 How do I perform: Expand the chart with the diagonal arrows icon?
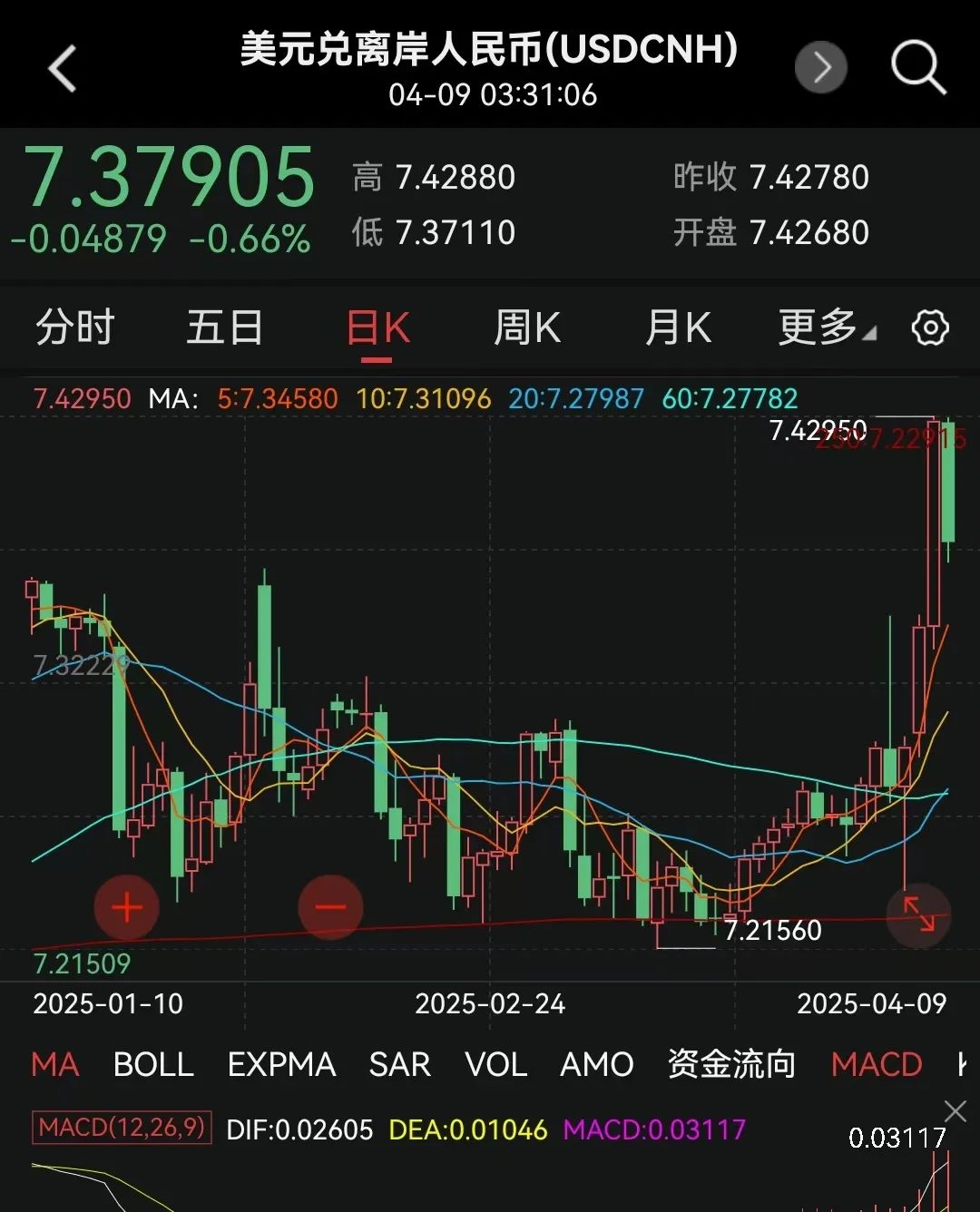click(x=919, y=918)
